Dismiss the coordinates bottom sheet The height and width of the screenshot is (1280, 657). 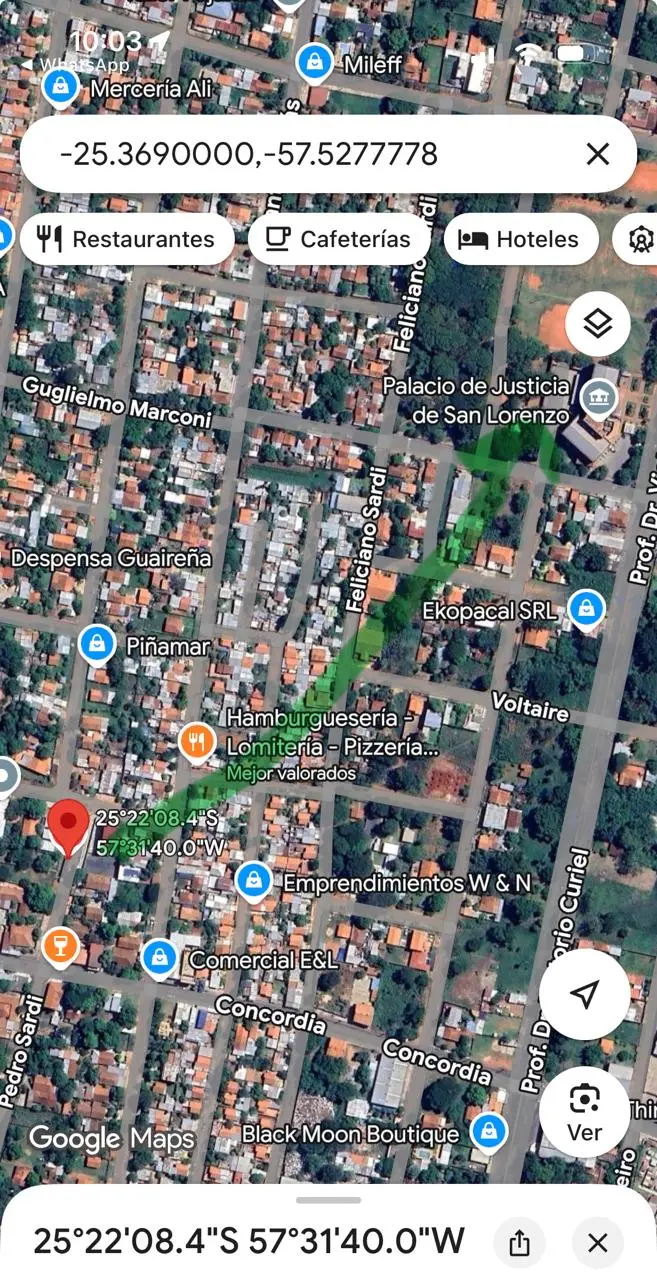(597, 1243)
